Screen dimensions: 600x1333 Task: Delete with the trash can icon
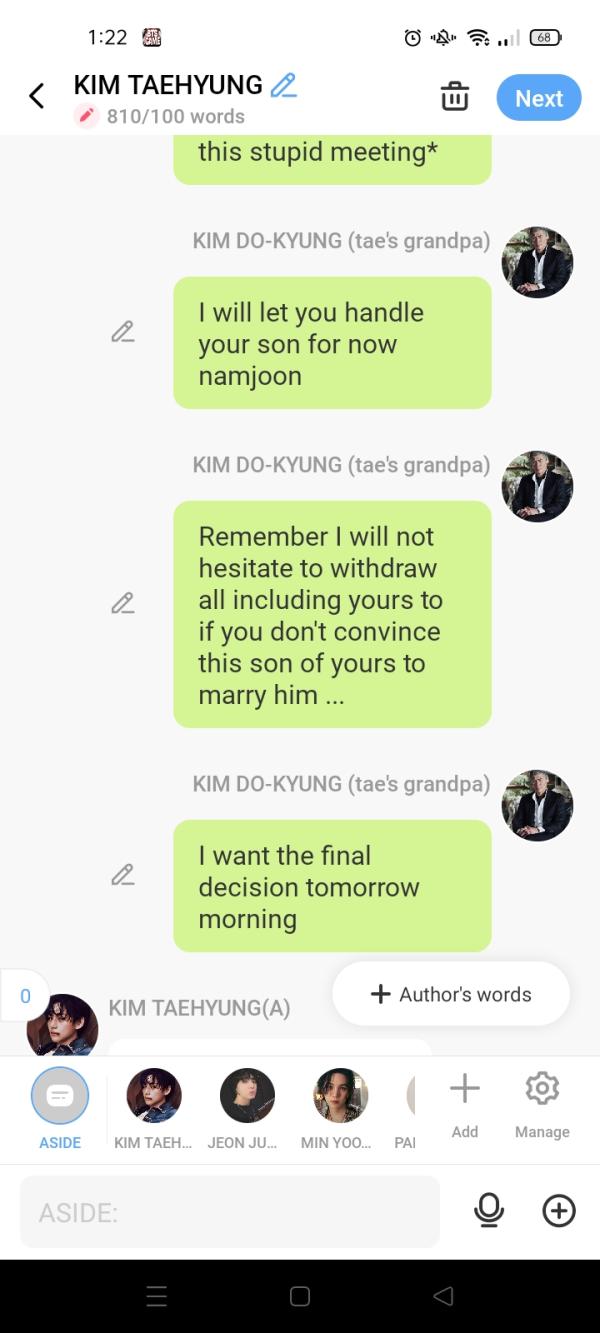pyautogui.click(x=455, y=97)
